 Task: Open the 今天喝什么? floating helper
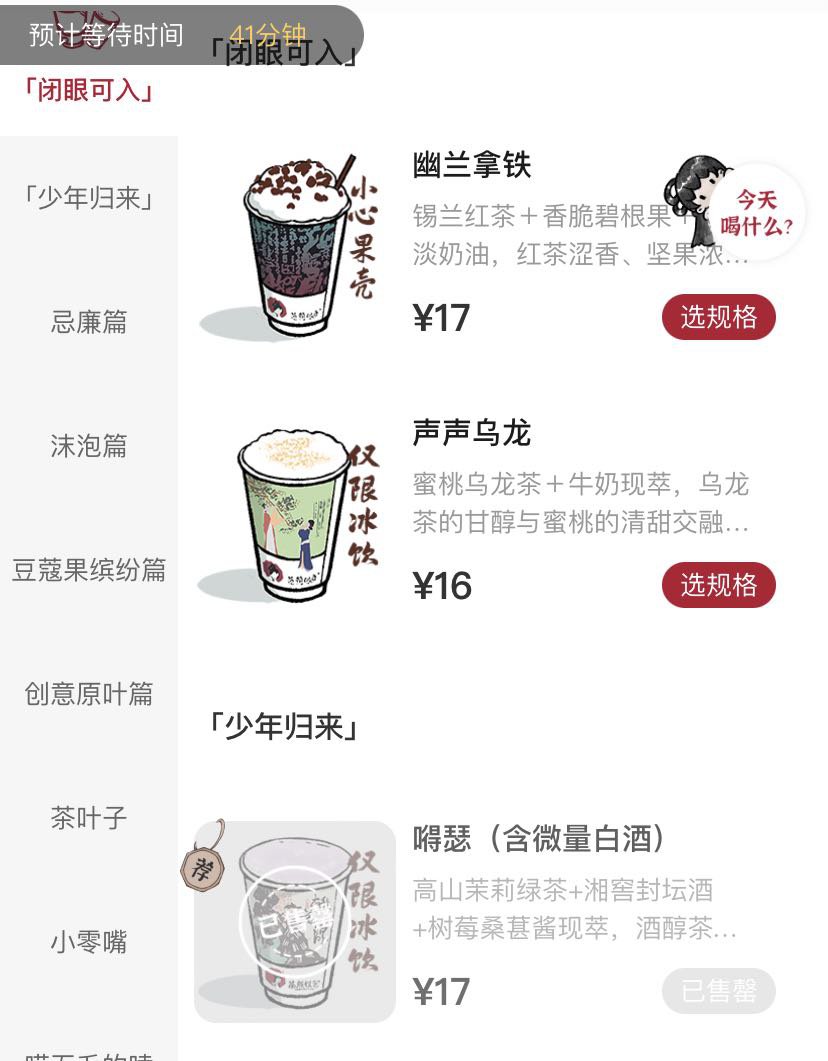745,212
